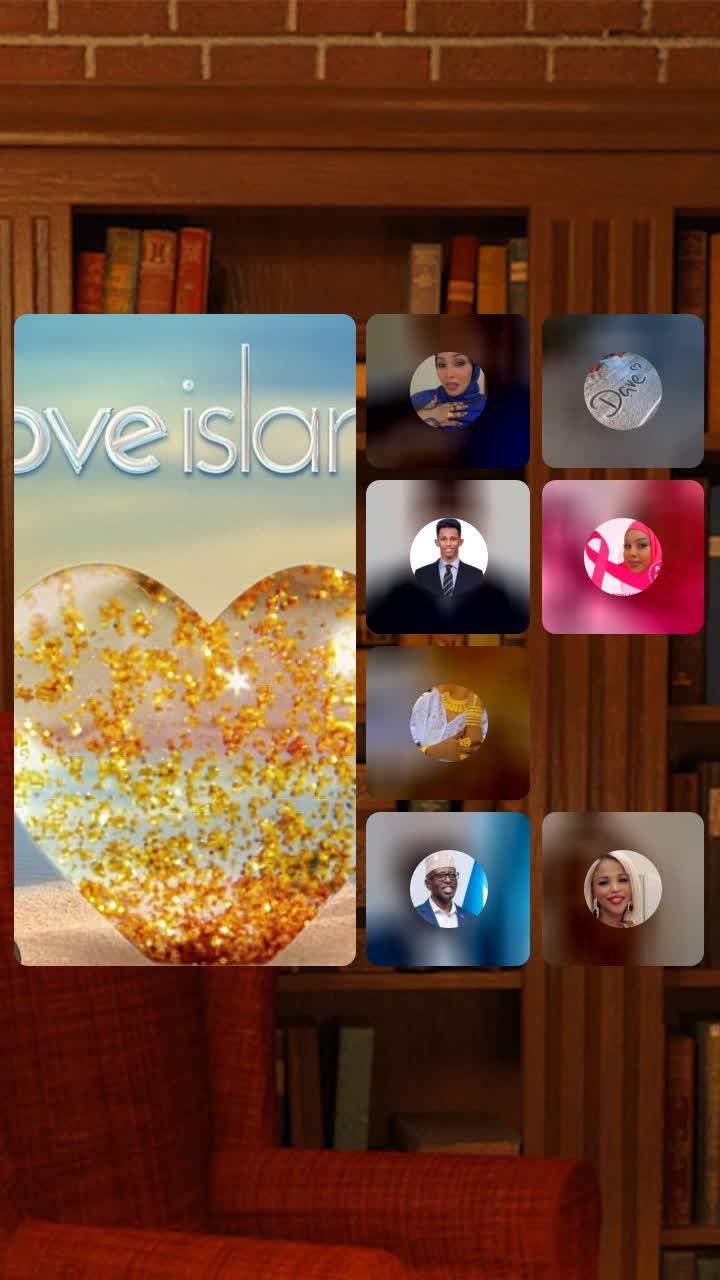
Task: Open the blonde woman's guest tile
Action: (622, 889)
